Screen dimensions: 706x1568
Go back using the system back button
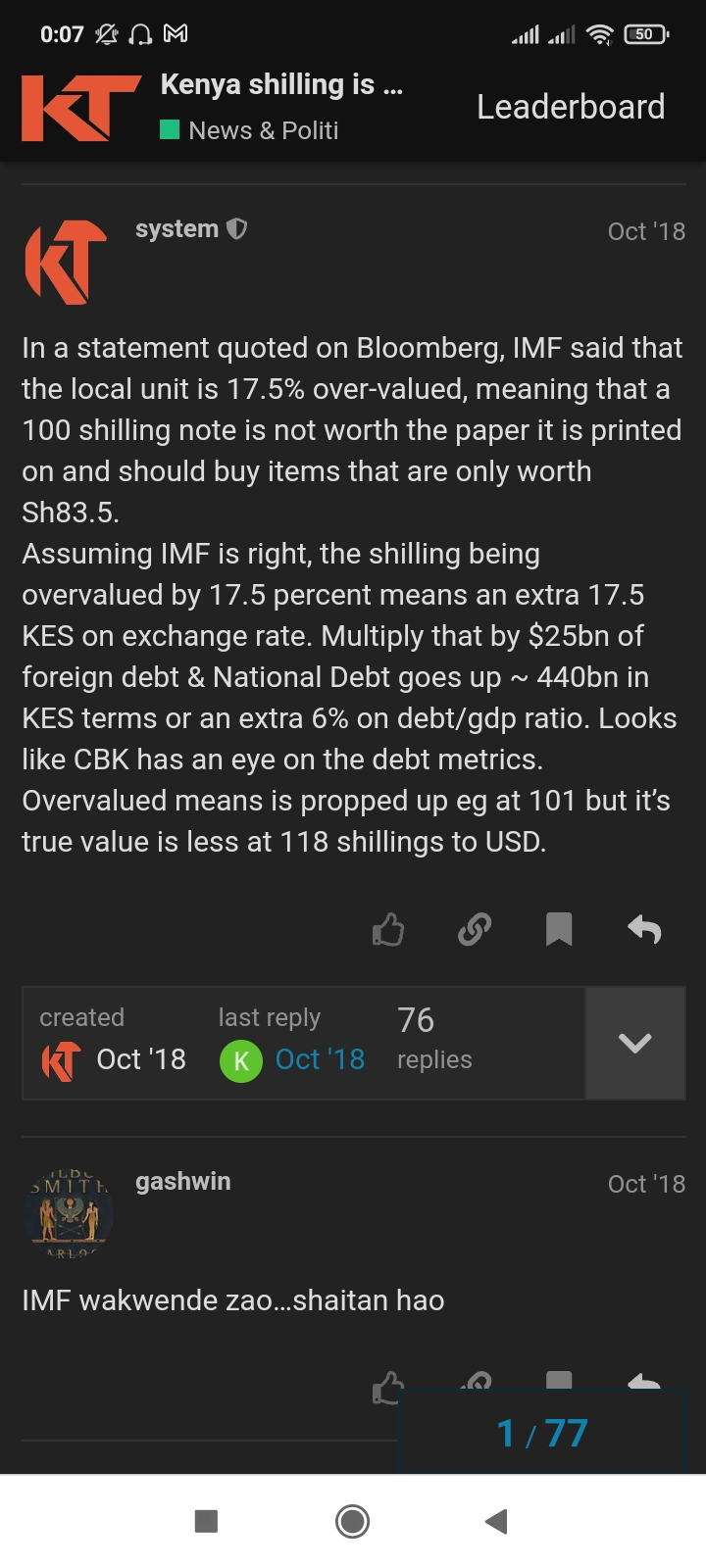(496, 1521)
